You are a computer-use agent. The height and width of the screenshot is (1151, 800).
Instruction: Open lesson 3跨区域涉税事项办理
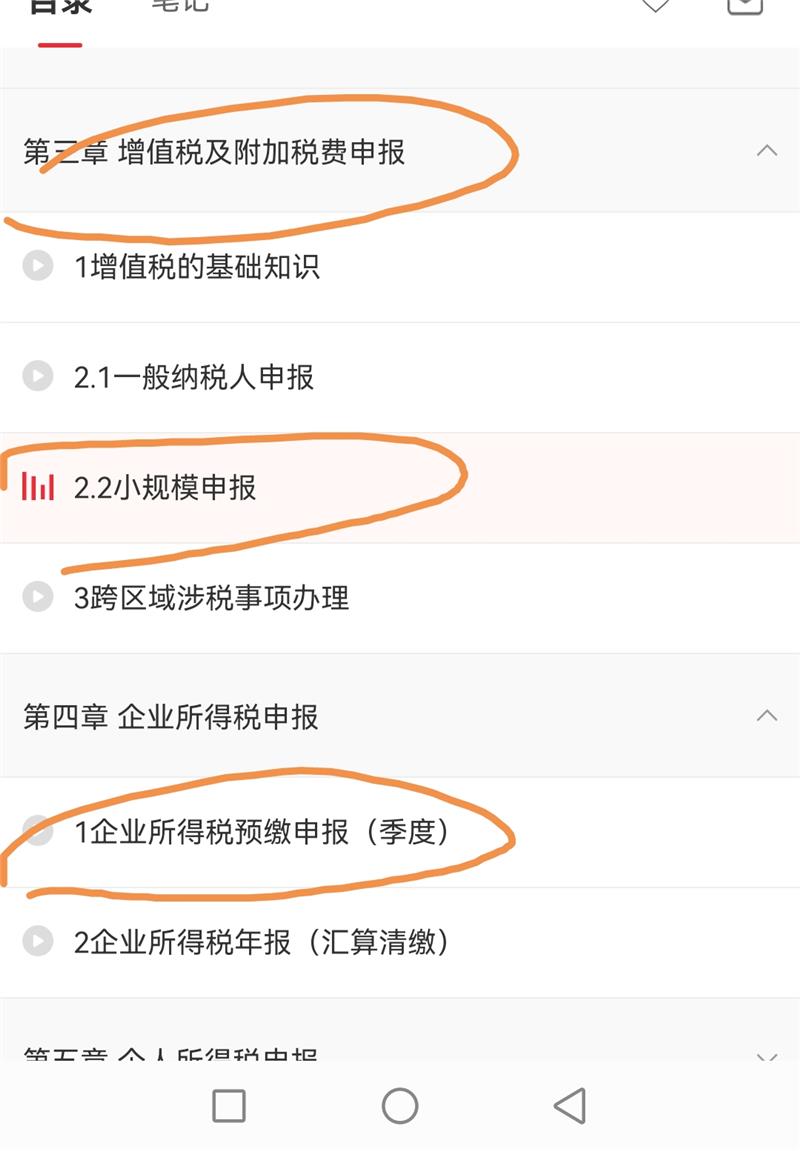211,597
